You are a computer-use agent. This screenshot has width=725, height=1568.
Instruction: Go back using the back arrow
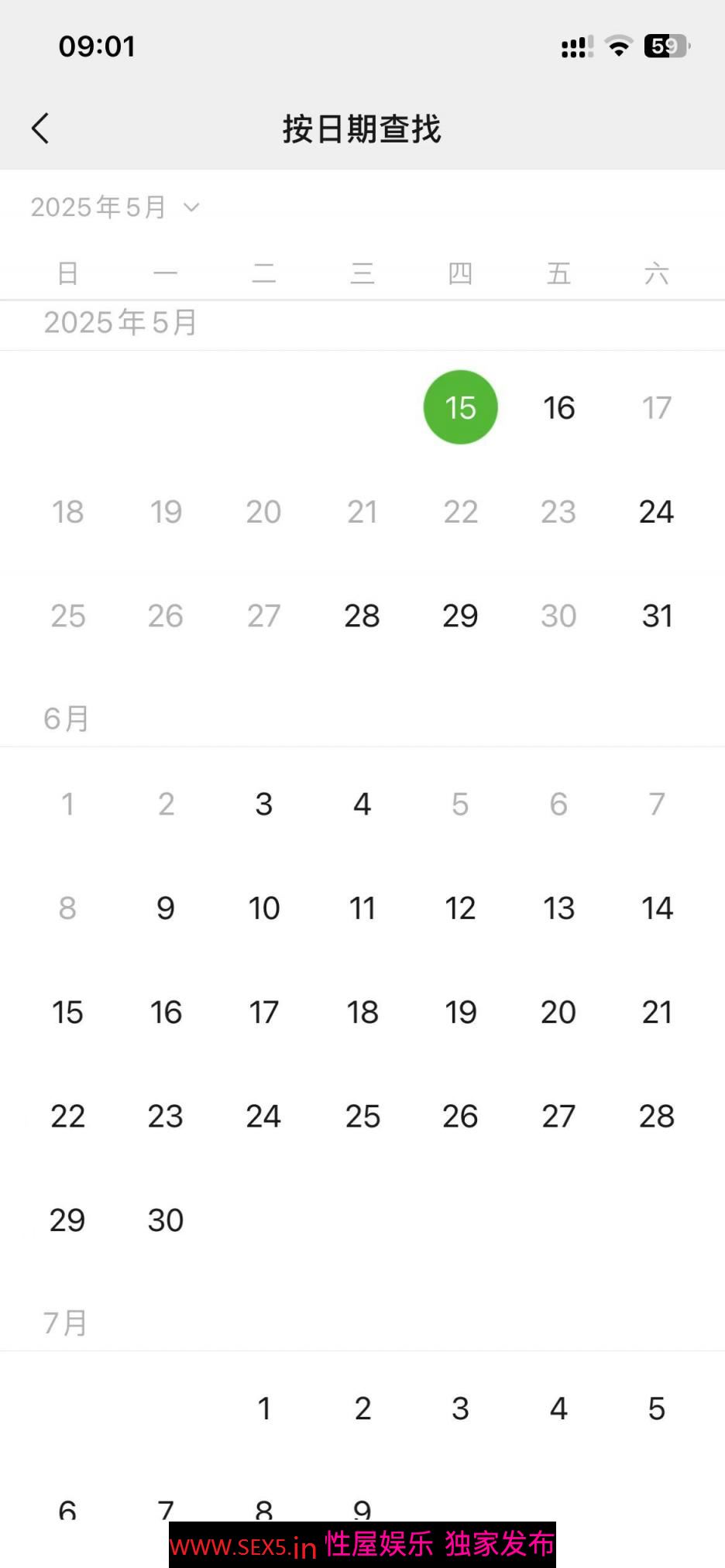pos(40,129)
